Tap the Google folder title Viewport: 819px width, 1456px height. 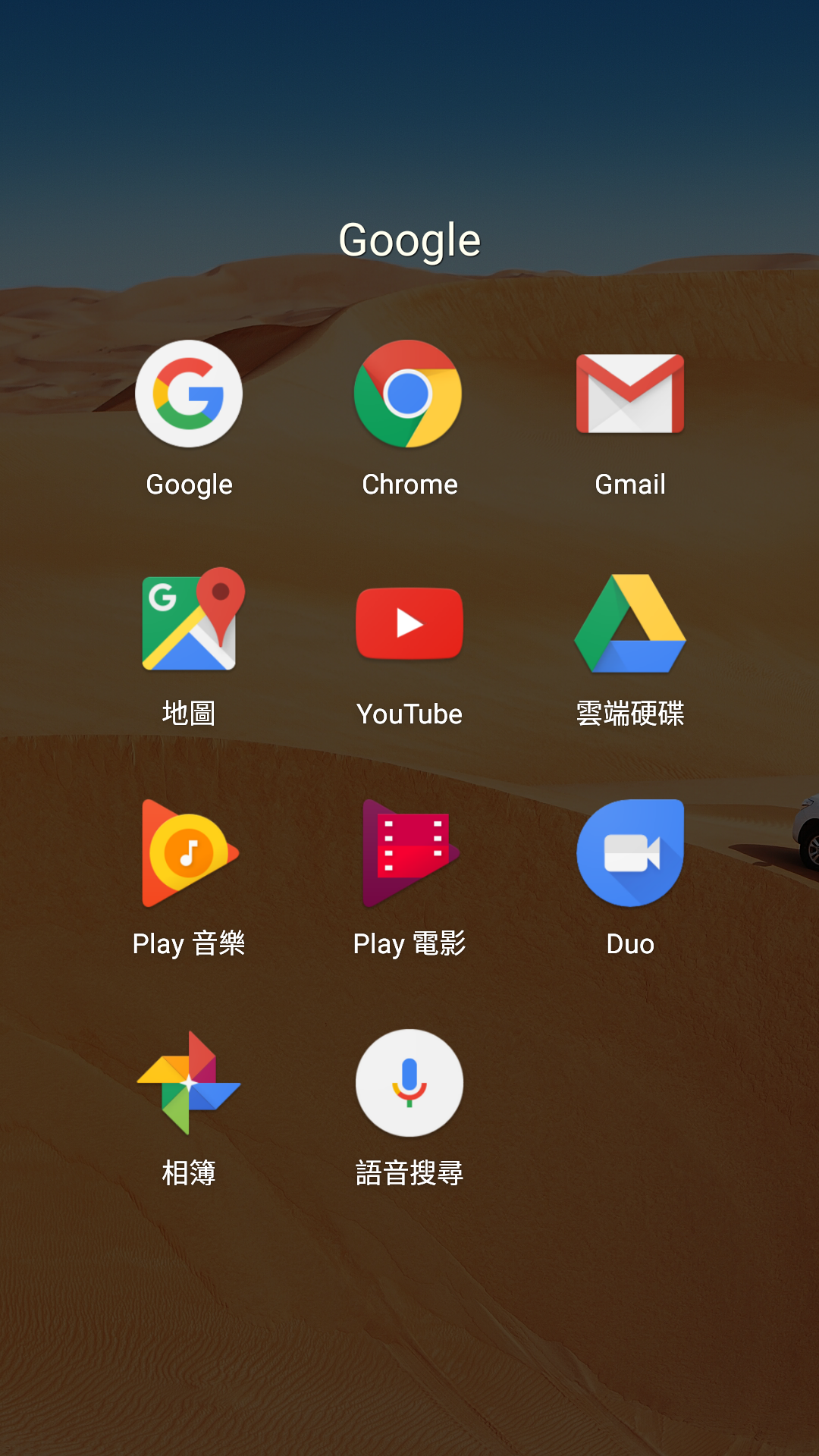(x=409, y=240)
